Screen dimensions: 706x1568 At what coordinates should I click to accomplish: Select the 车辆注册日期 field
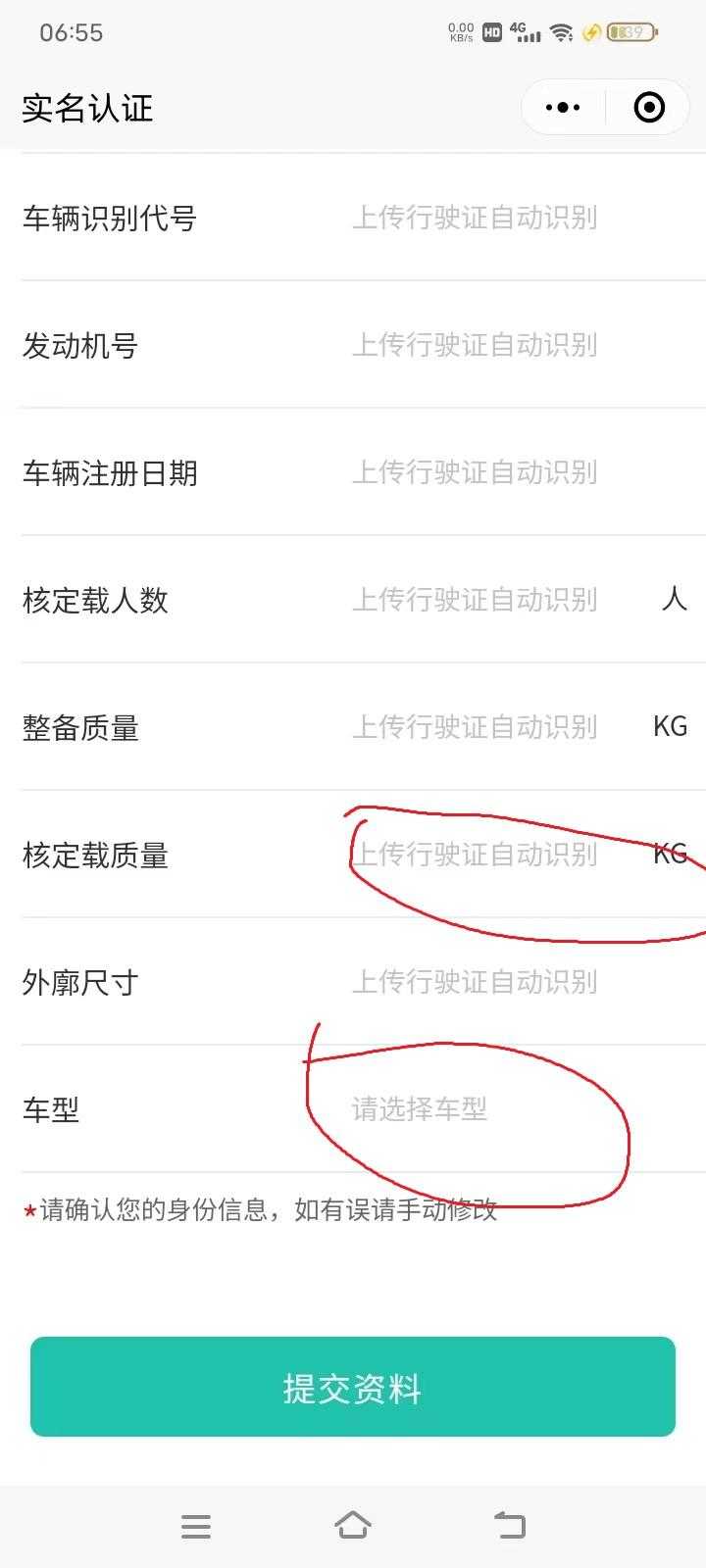475,472
